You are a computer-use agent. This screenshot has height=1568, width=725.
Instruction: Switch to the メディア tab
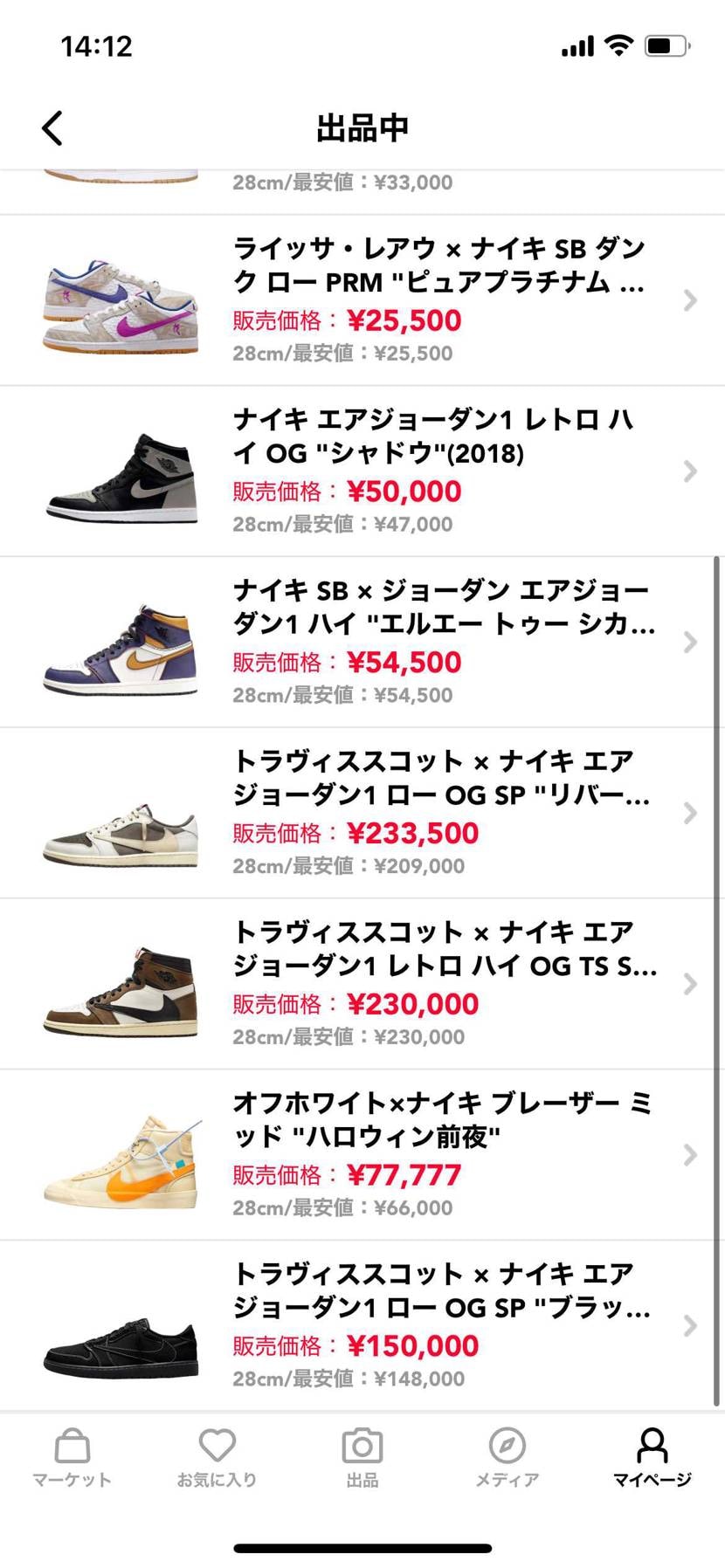pos(507,1457)
